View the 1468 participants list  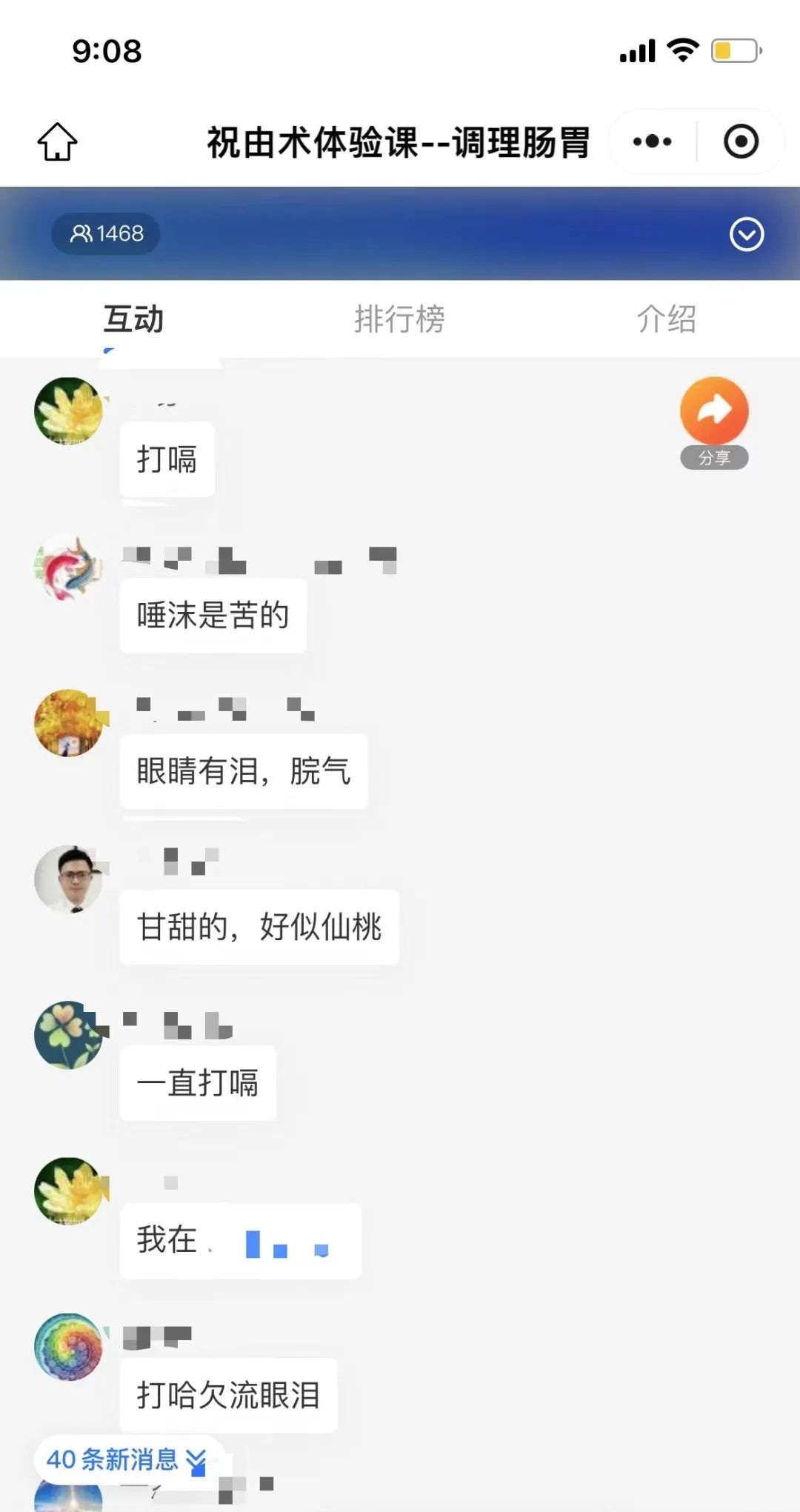pyautogui.click(x=106, y=234)
